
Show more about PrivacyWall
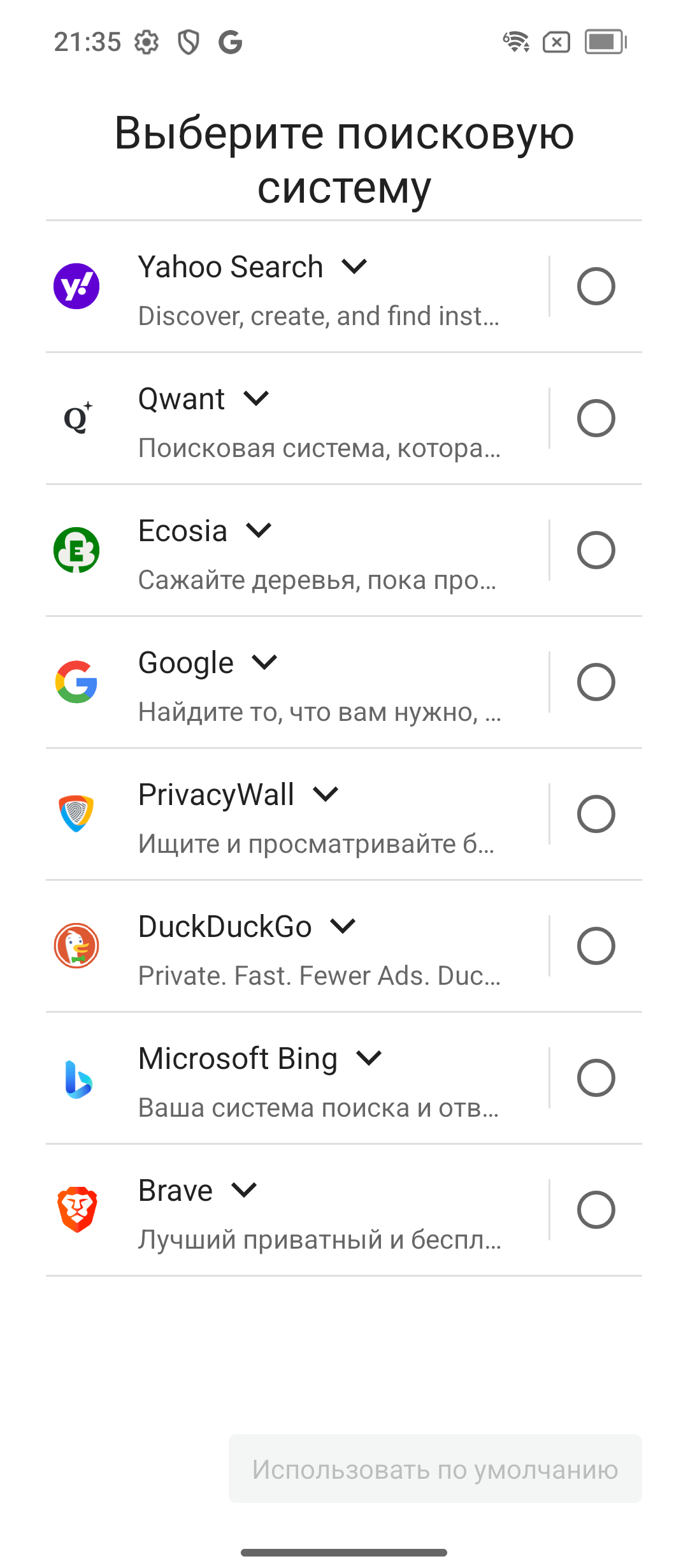pyautogui.click(x=326, y=794)
